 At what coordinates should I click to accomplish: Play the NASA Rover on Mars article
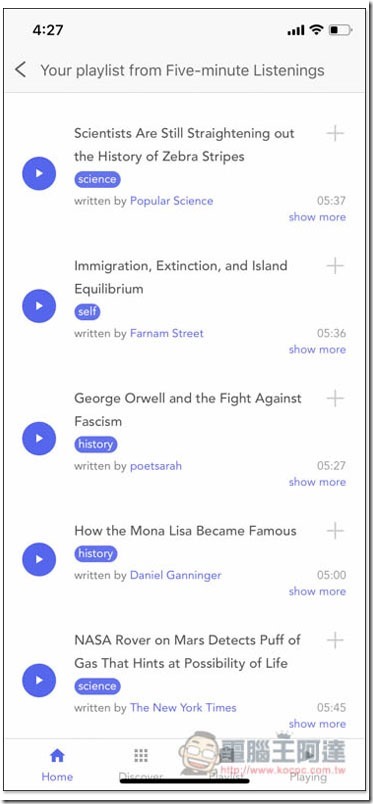click(39, 680)
